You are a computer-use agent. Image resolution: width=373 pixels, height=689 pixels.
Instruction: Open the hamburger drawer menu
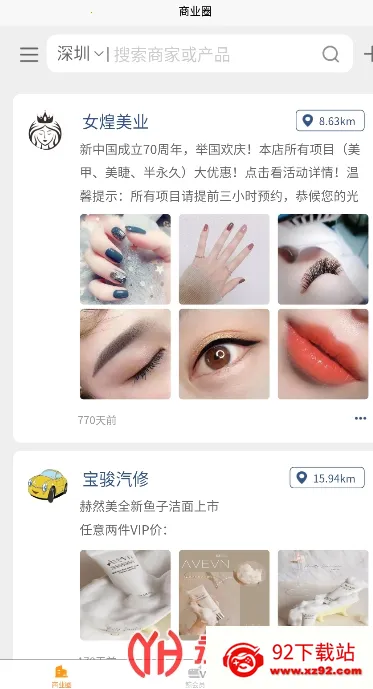pyautogui.click(x=29, y=54)
